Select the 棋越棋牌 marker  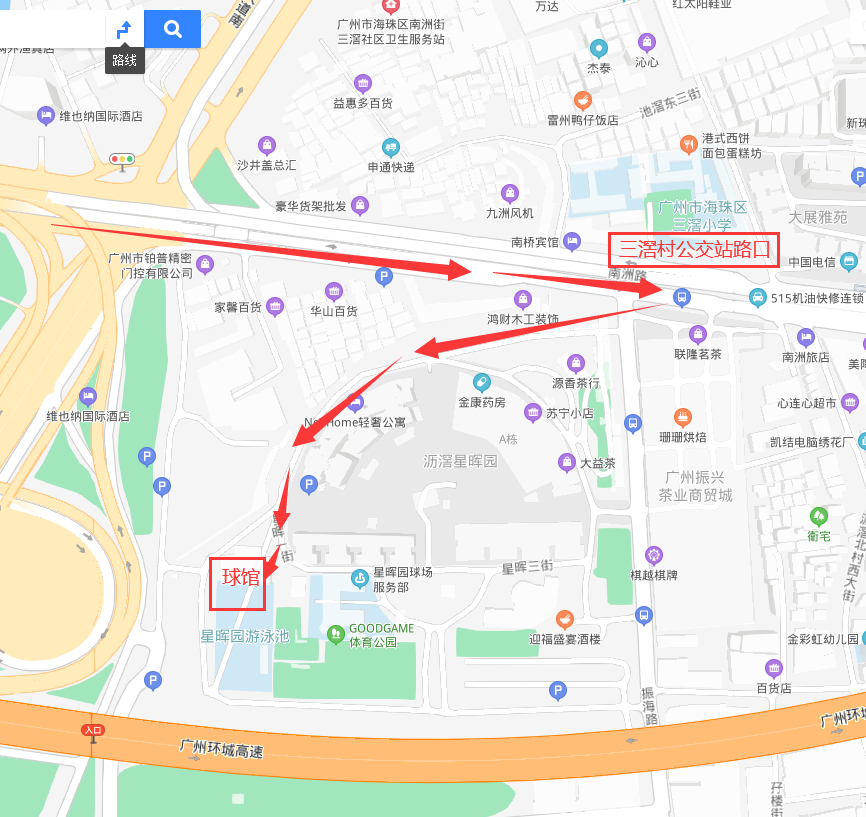pyautogui.click(x=654, y=555)
